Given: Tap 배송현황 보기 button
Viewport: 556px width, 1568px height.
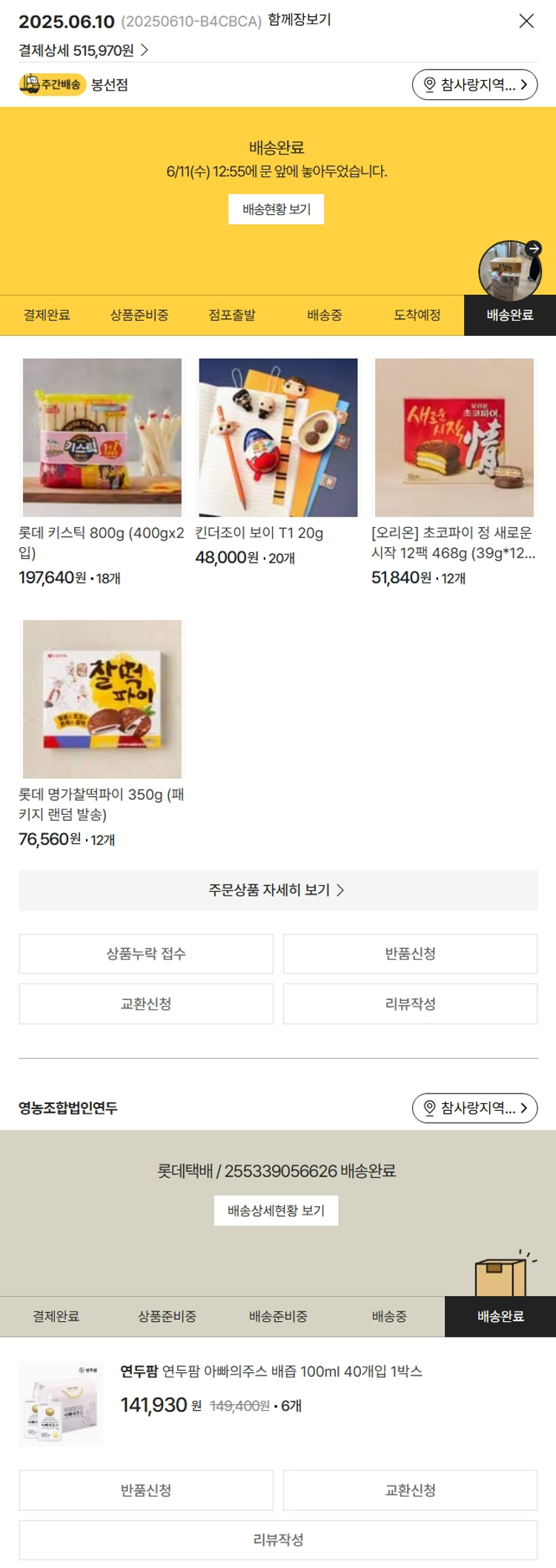Looking at the screenshot, I should [276, 210].
